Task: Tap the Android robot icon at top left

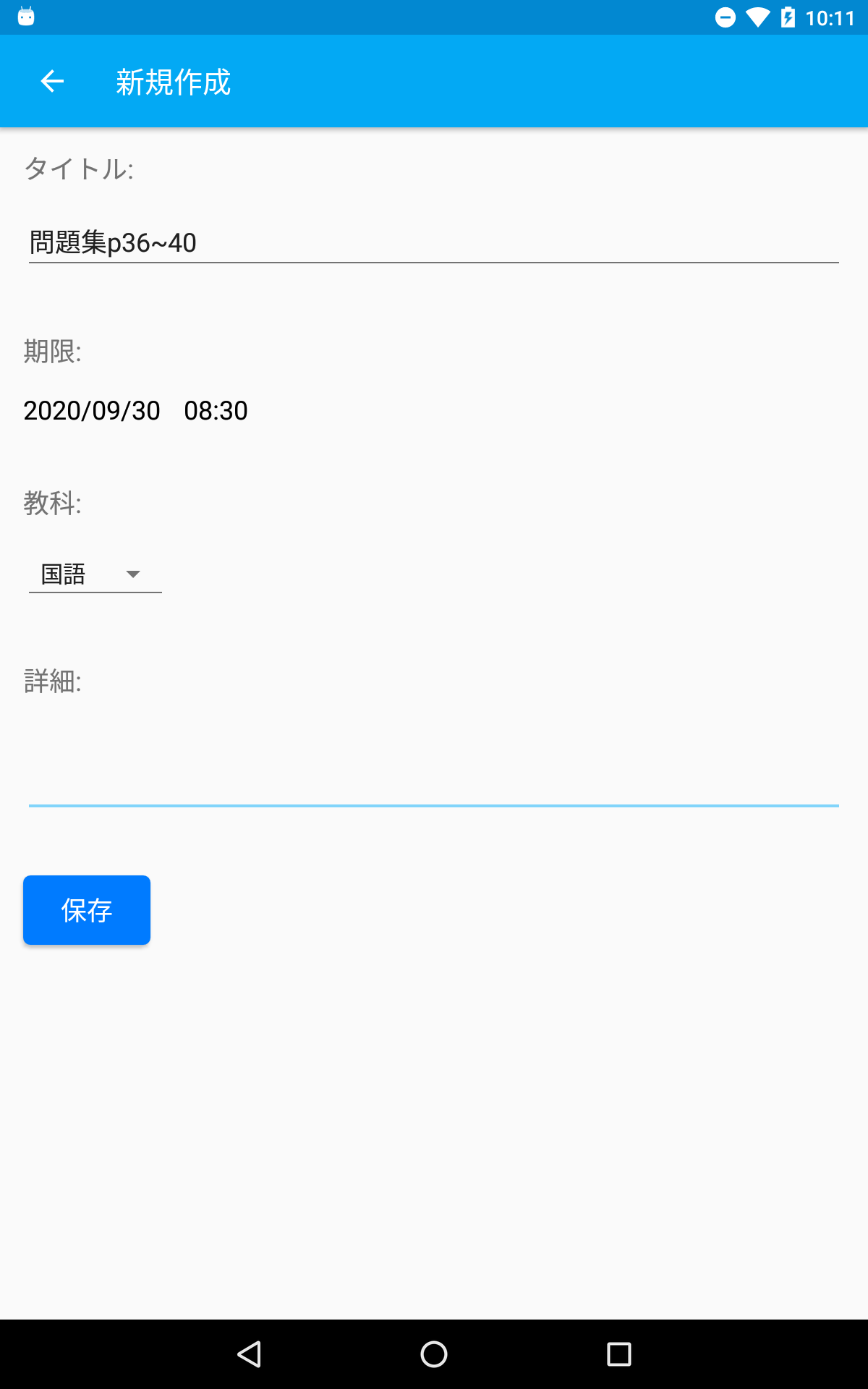Action: tap(26, 16)
